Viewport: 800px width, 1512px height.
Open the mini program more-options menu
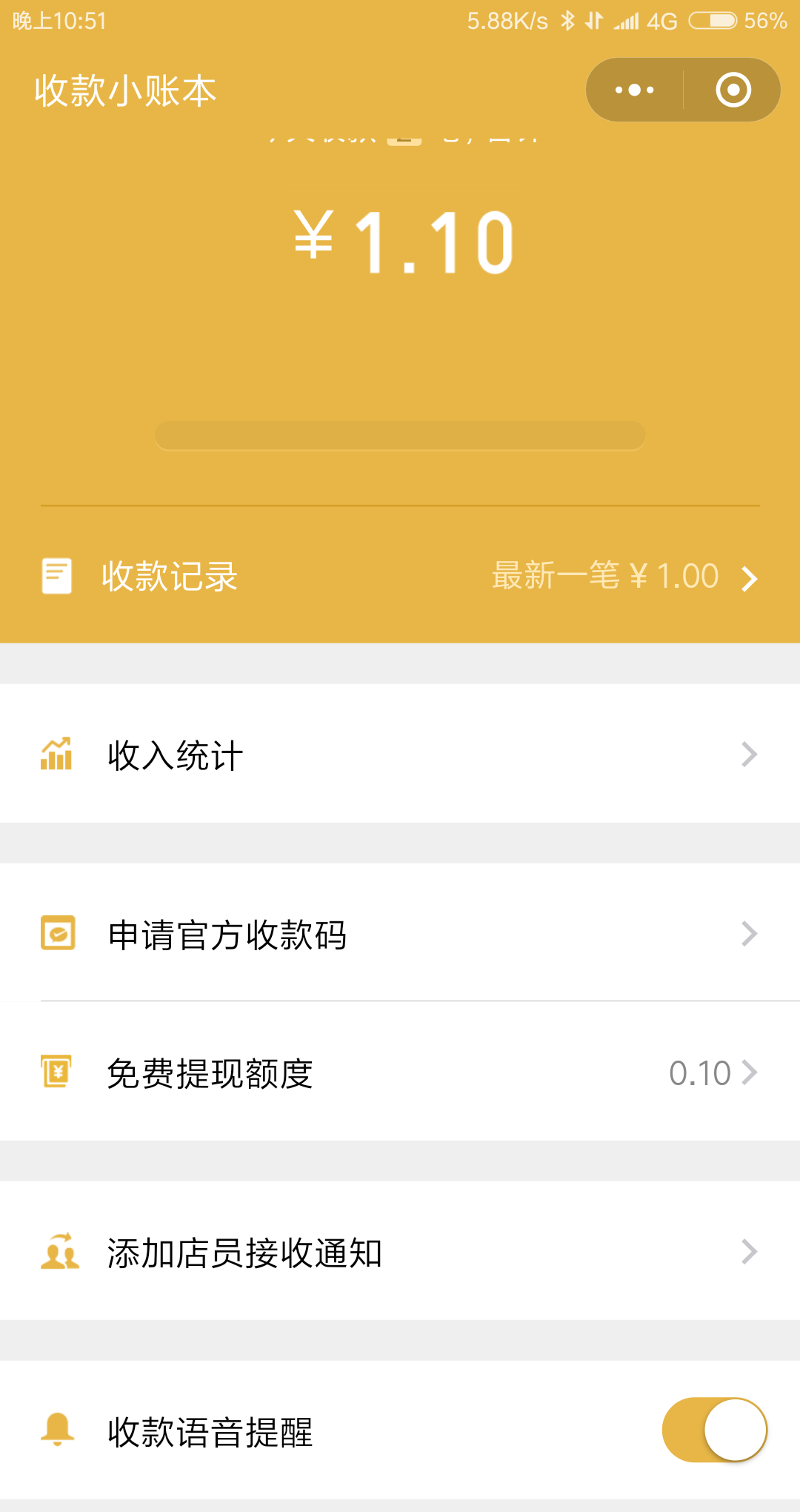[x=635, y=90]
